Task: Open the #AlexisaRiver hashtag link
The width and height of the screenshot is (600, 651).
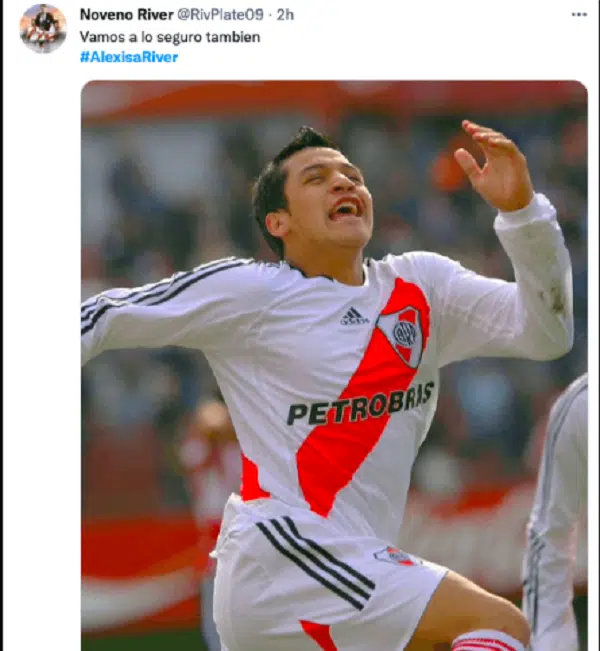Action: pyautogui.click(x=129, y=57)
